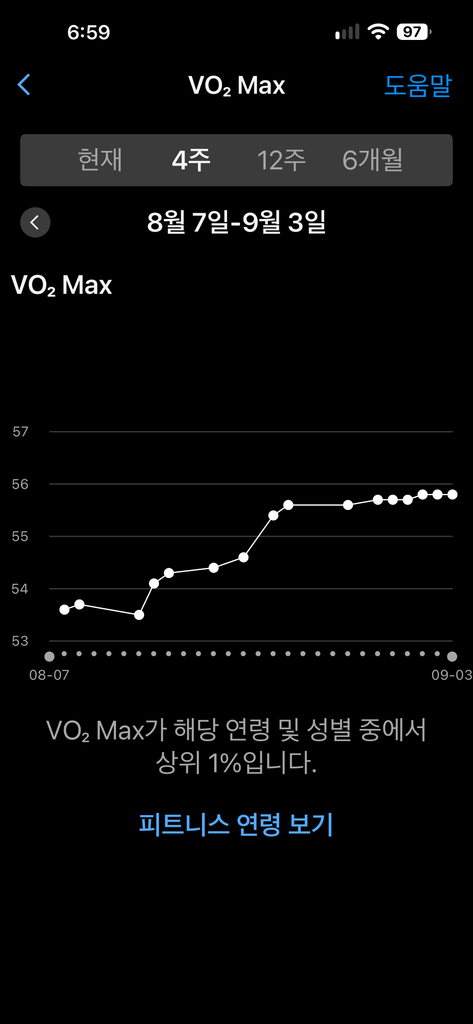Go to the previous date period
The image size is (473, 1024).
click(x=35, y=223)
